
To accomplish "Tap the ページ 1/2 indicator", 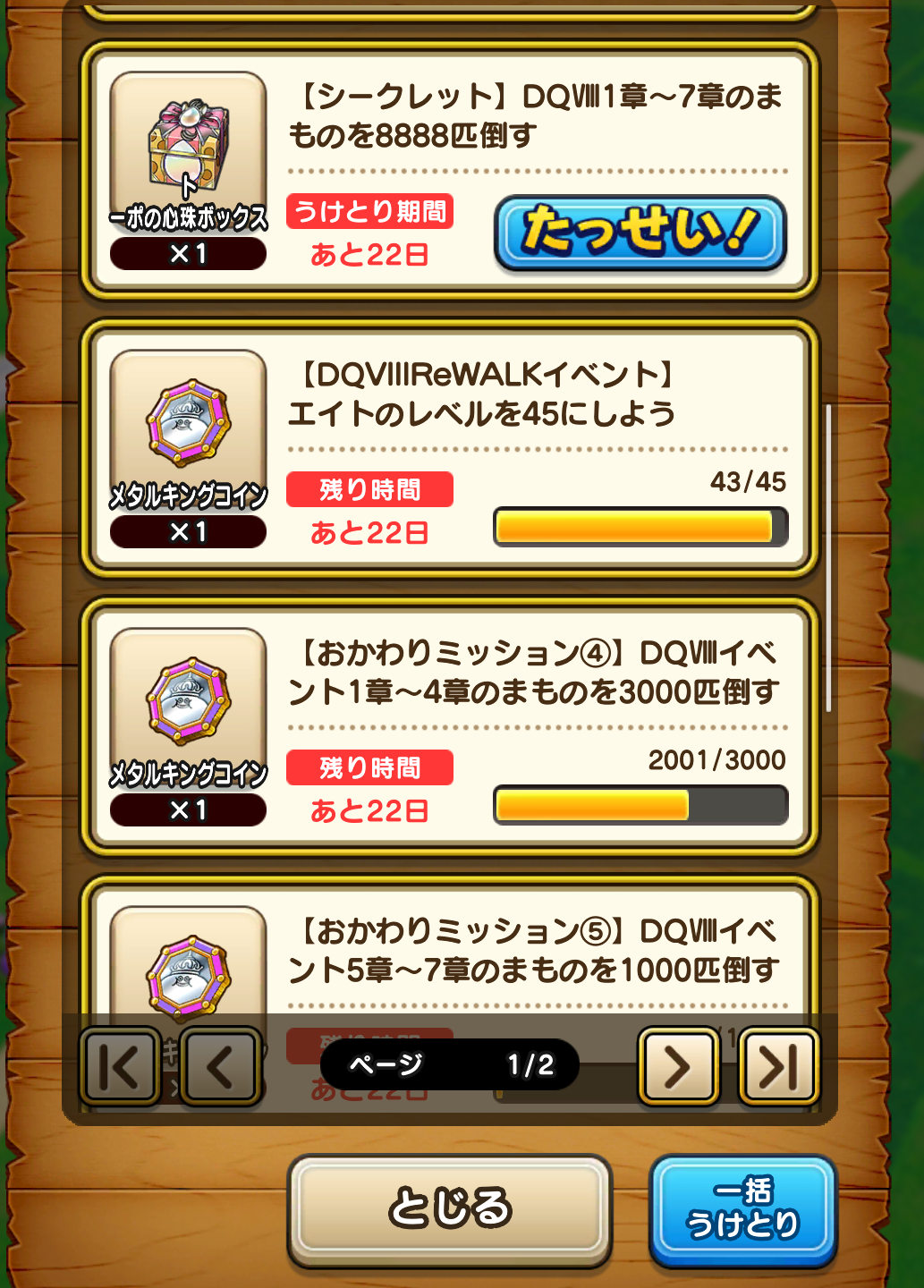I will pyautogui.click(x=450, y=1065).
